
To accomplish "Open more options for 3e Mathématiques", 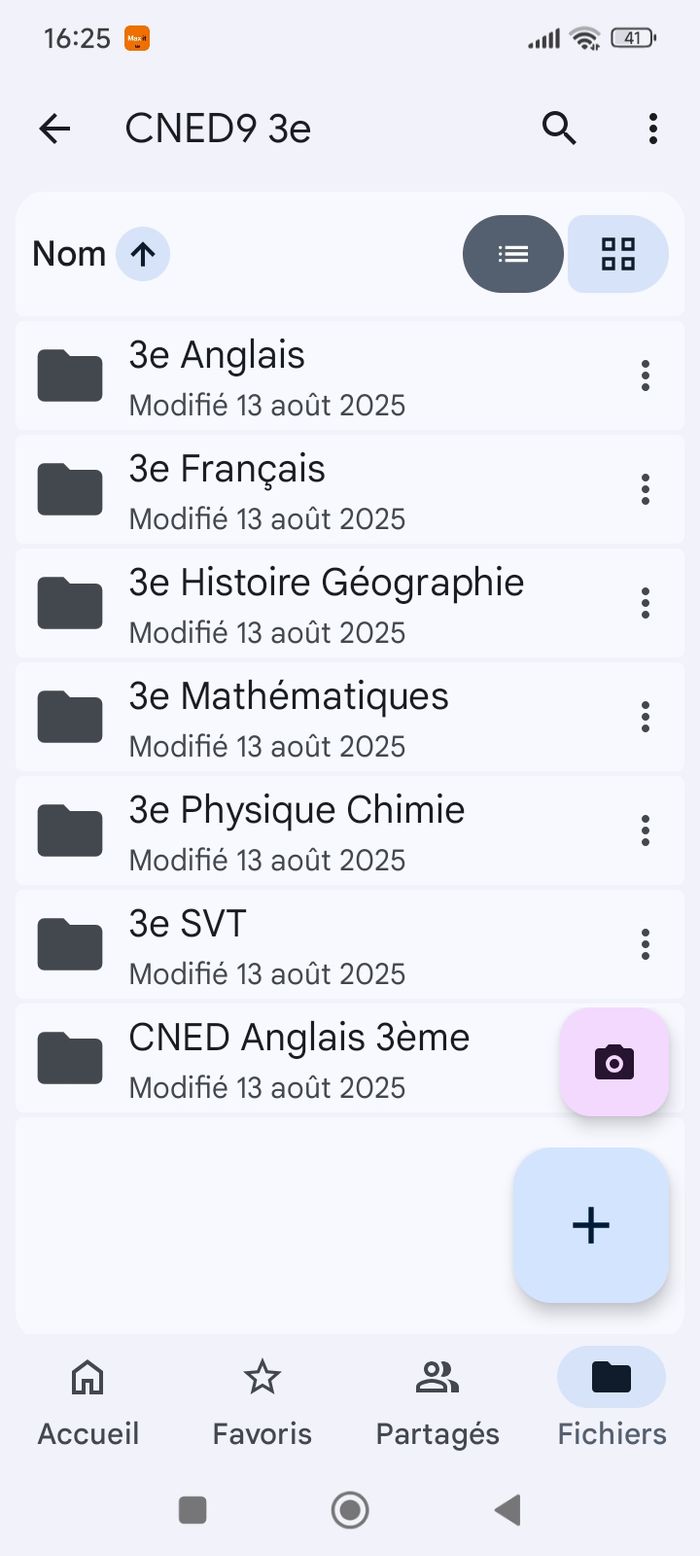I will click(645, 716).
